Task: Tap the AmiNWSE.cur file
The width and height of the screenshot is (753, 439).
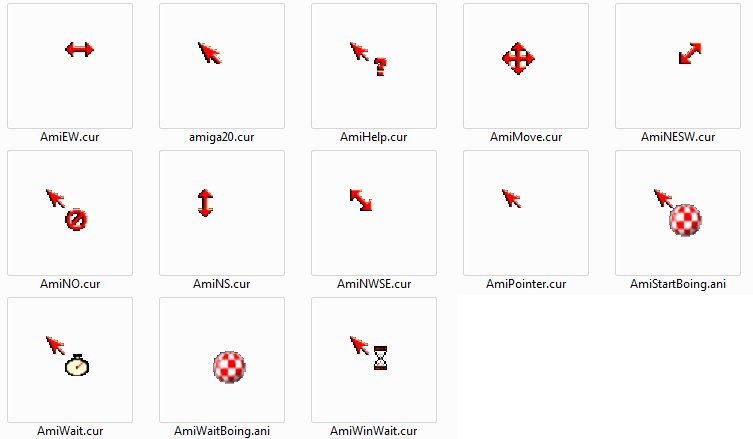Action: point(374,213)
